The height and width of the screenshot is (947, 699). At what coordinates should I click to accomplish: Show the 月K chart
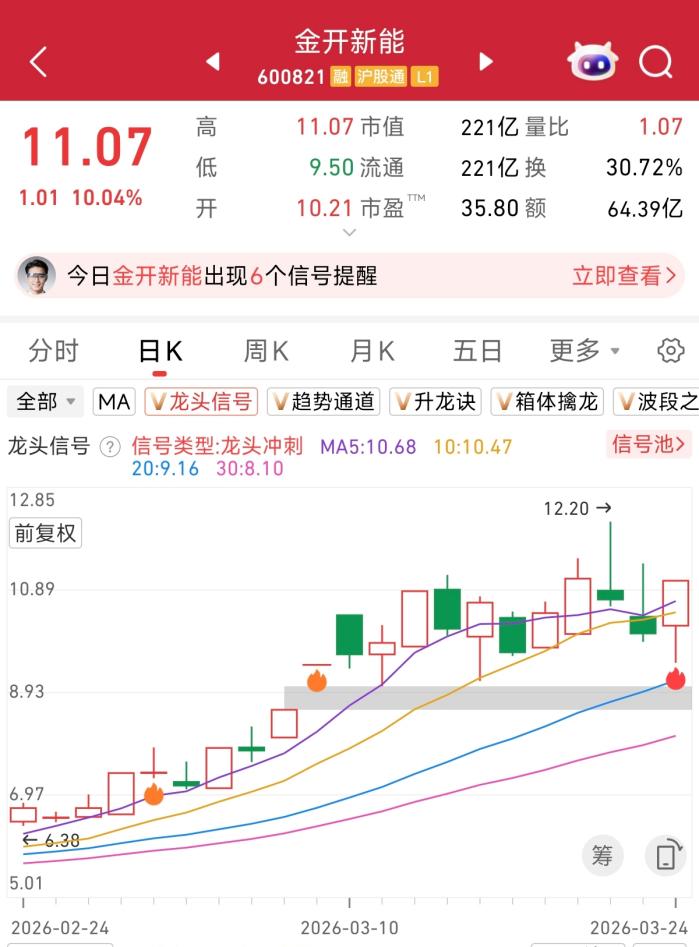click(x=372, y=351)
